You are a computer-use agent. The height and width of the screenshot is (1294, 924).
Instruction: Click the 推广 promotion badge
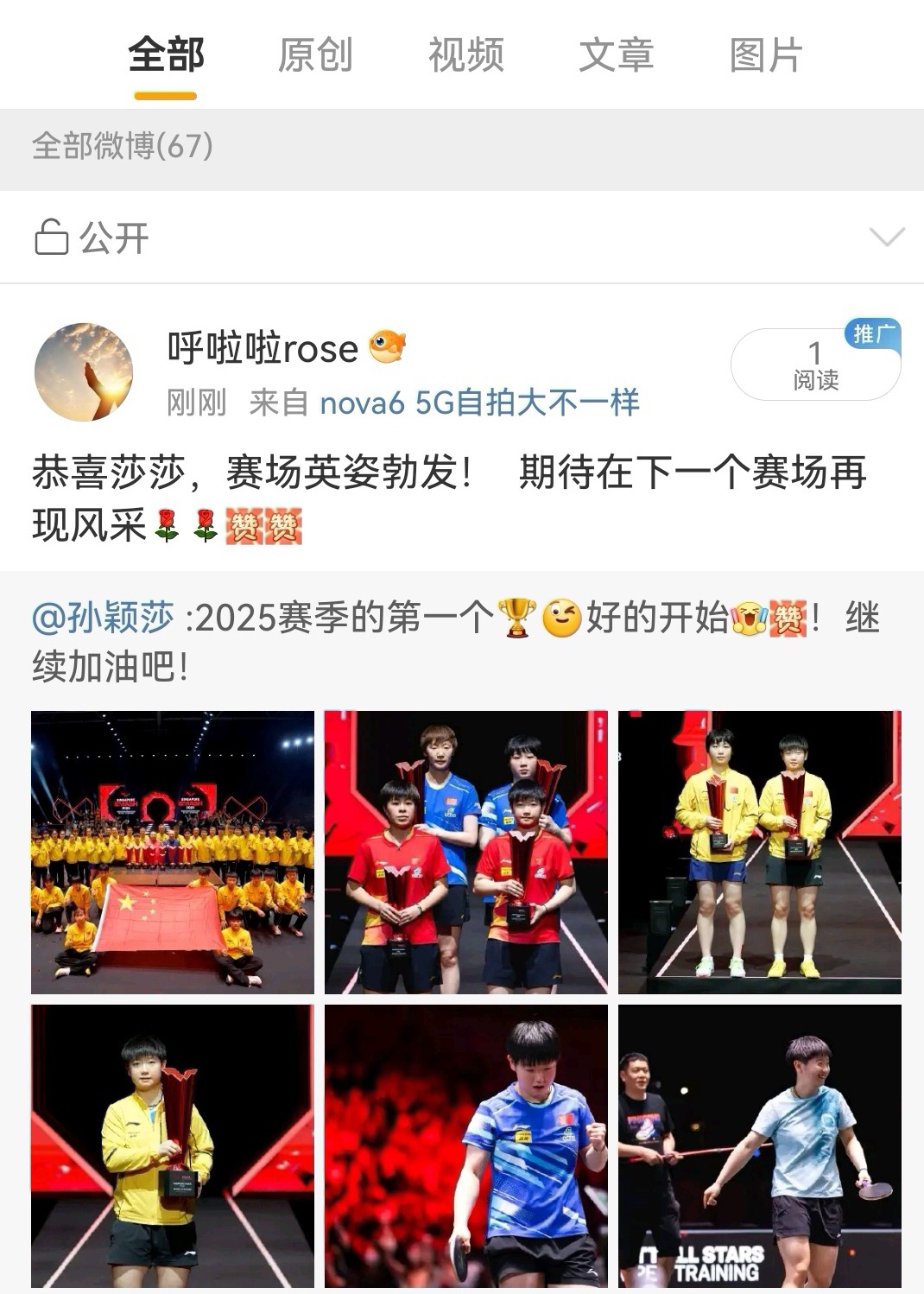pos(872,333)
